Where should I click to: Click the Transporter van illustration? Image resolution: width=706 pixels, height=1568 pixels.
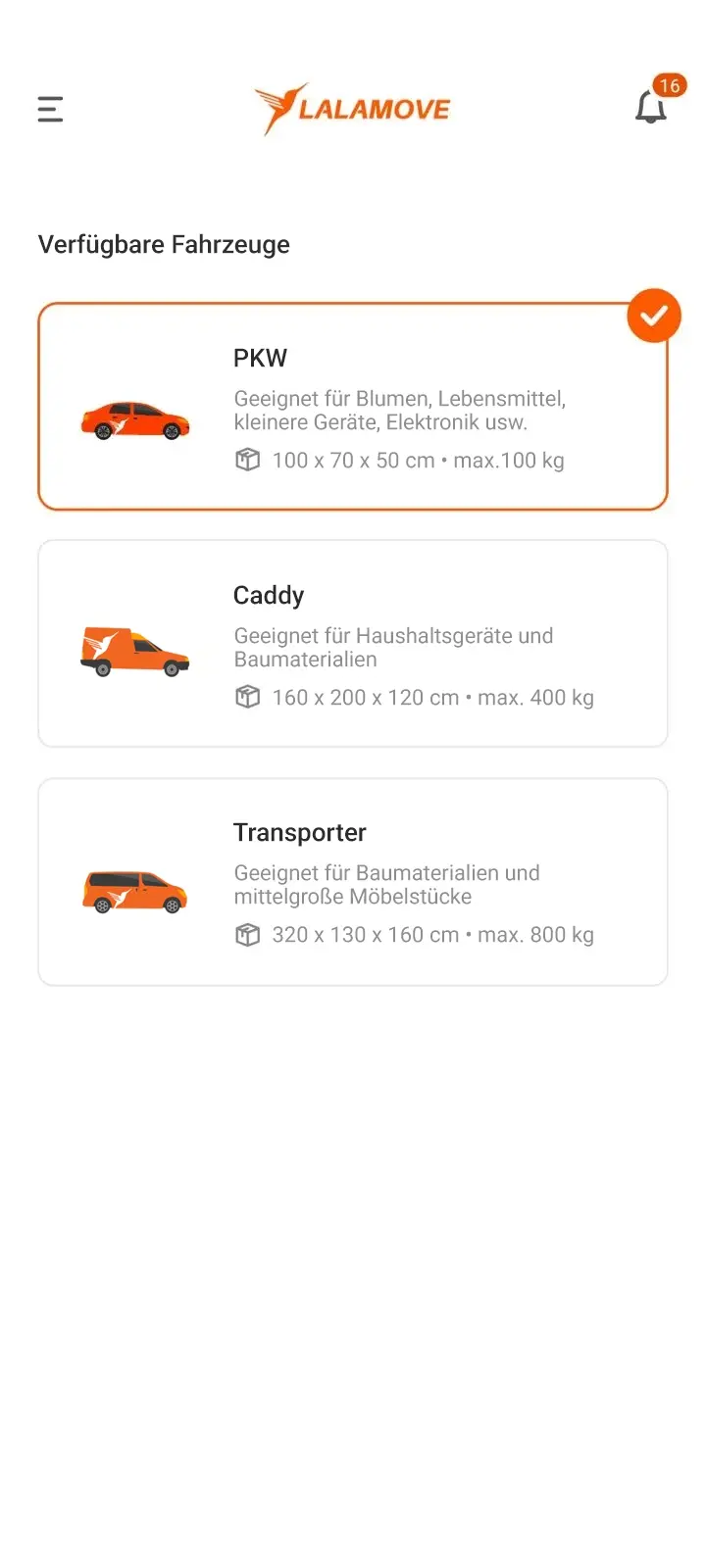(x=135, y=890)
